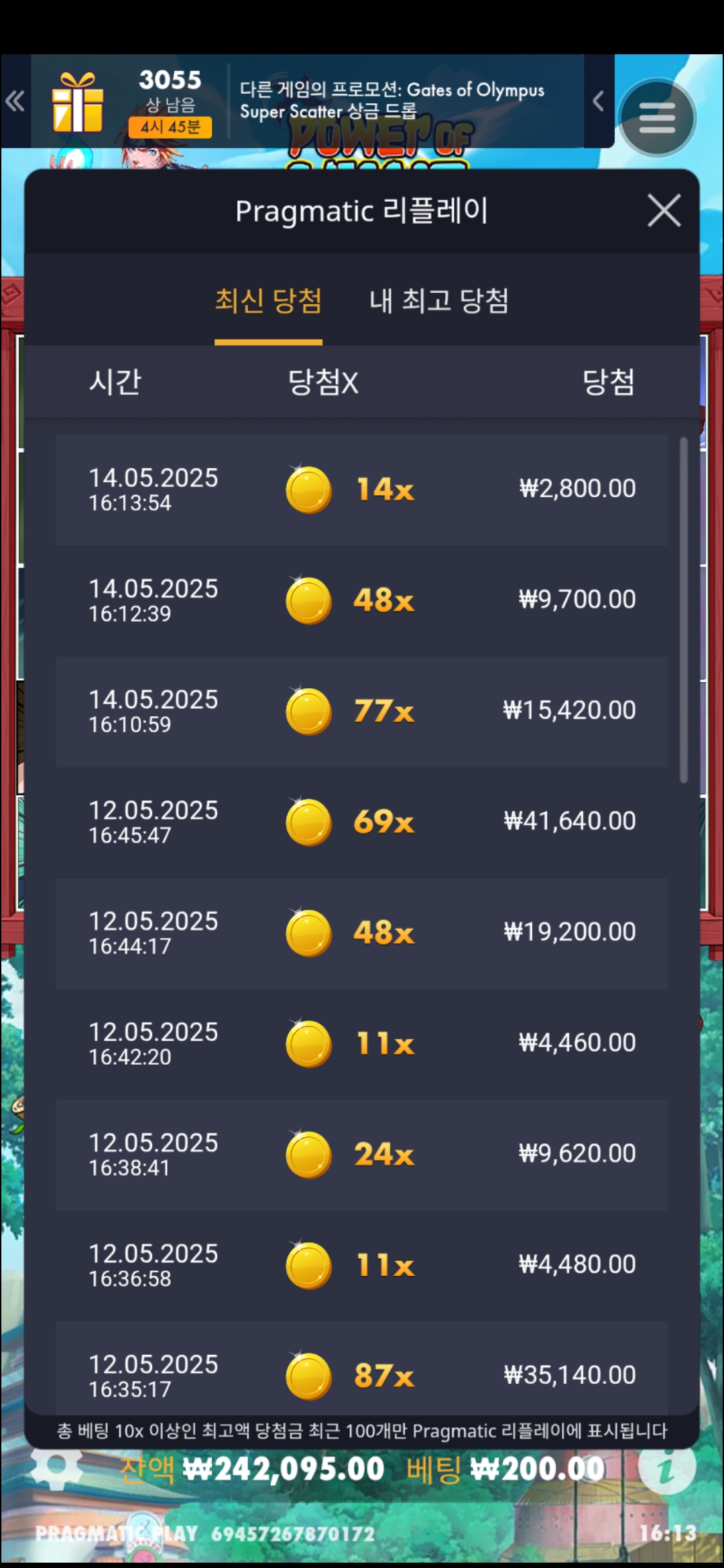Screen dimensions: 724x1568
Task: Open the 87x replay of ₩35,140.00
Action: click(361, 1374)
